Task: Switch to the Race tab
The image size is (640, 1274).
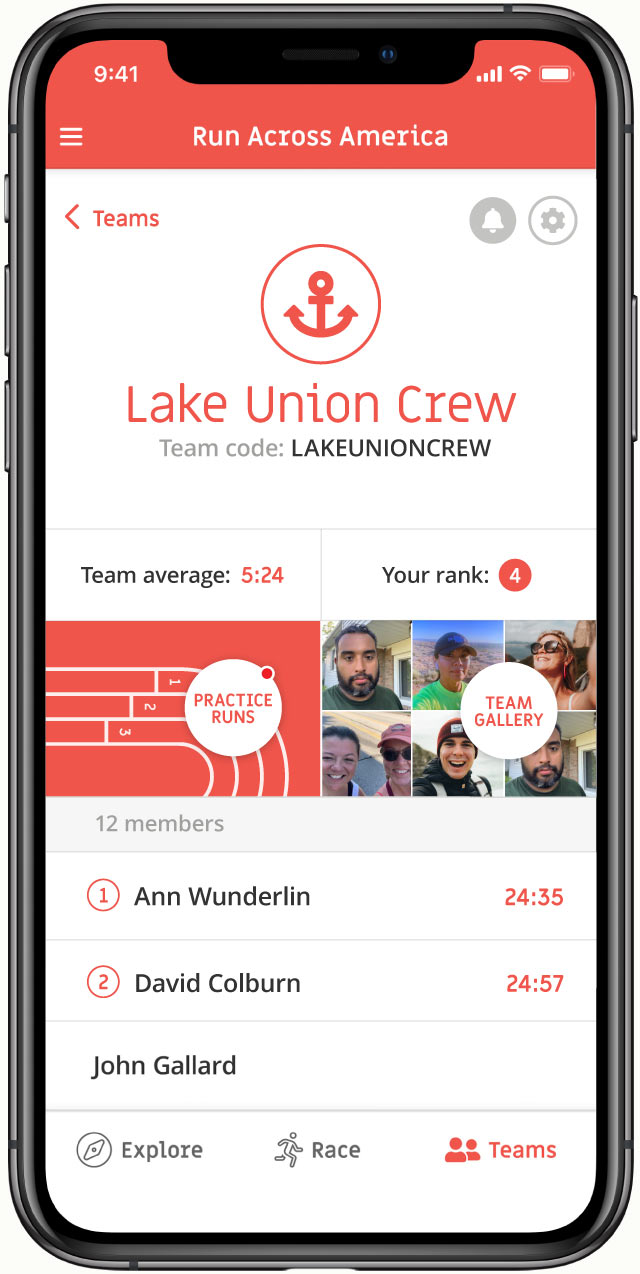Action: coord(318,1150)
